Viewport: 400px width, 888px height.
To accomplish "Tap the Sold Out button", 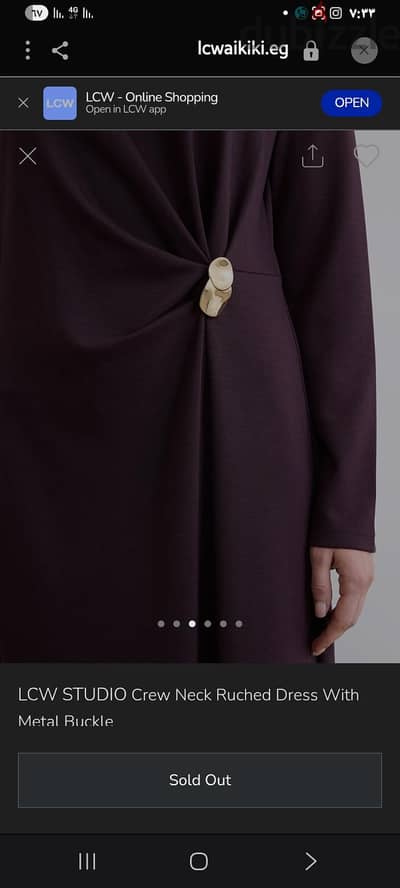I will click(200, 780).
